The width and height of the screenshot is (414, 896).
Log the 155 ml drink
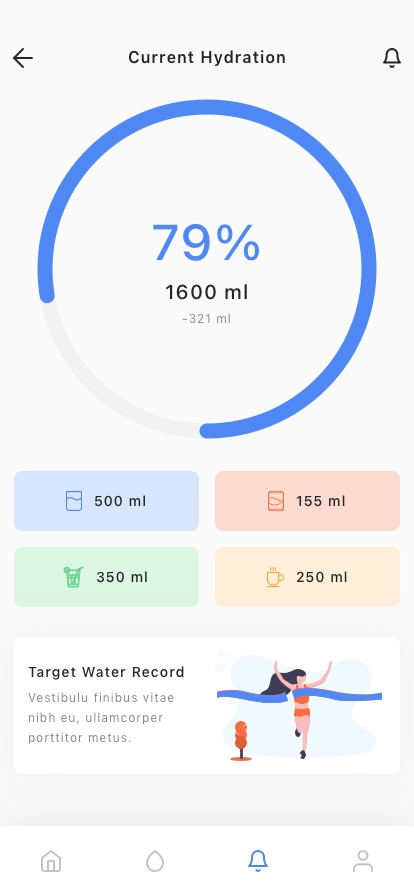tap(308, 501)
